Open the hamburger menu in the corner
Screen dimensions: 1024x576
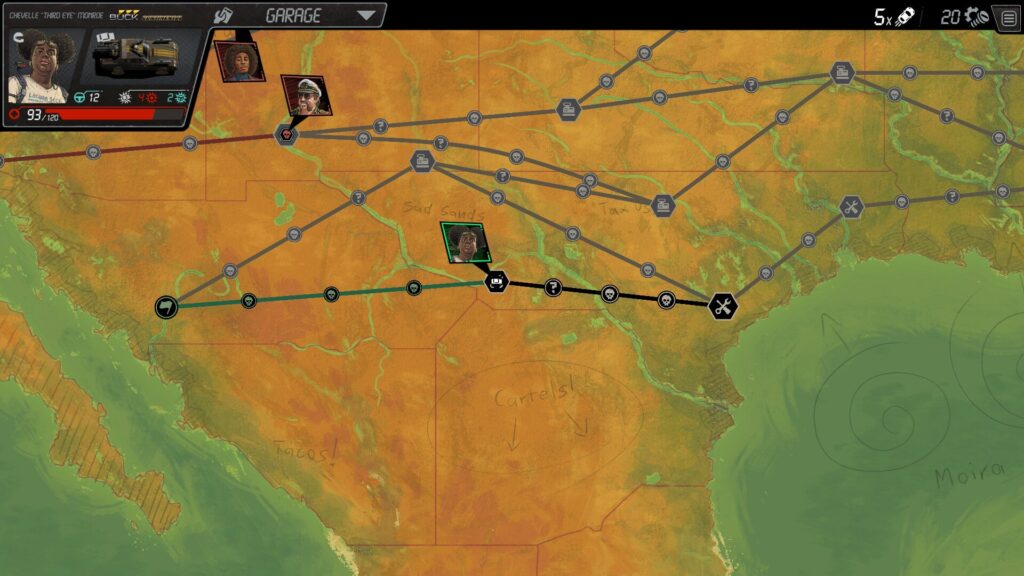pyautogui.click(x=1008, y=17)
